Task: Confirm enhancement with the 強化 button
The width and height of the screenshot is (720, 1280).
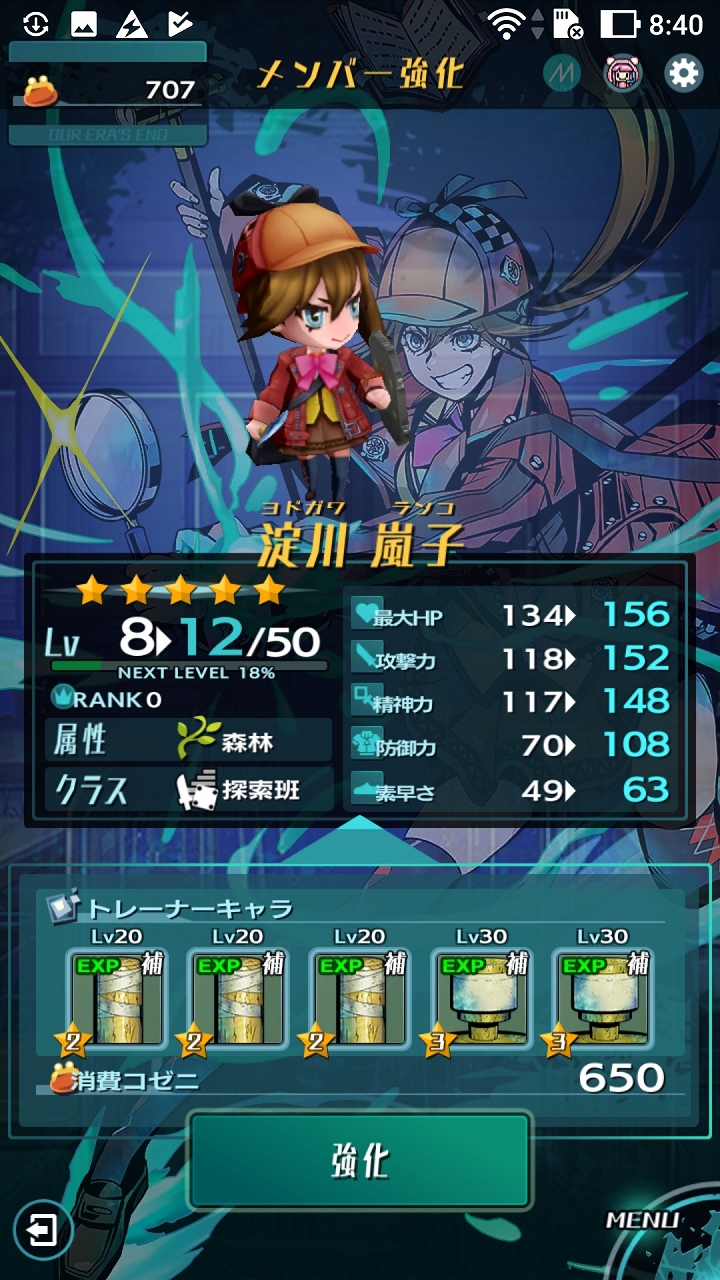Action: pyautogui.click(x=360, y=1161)
